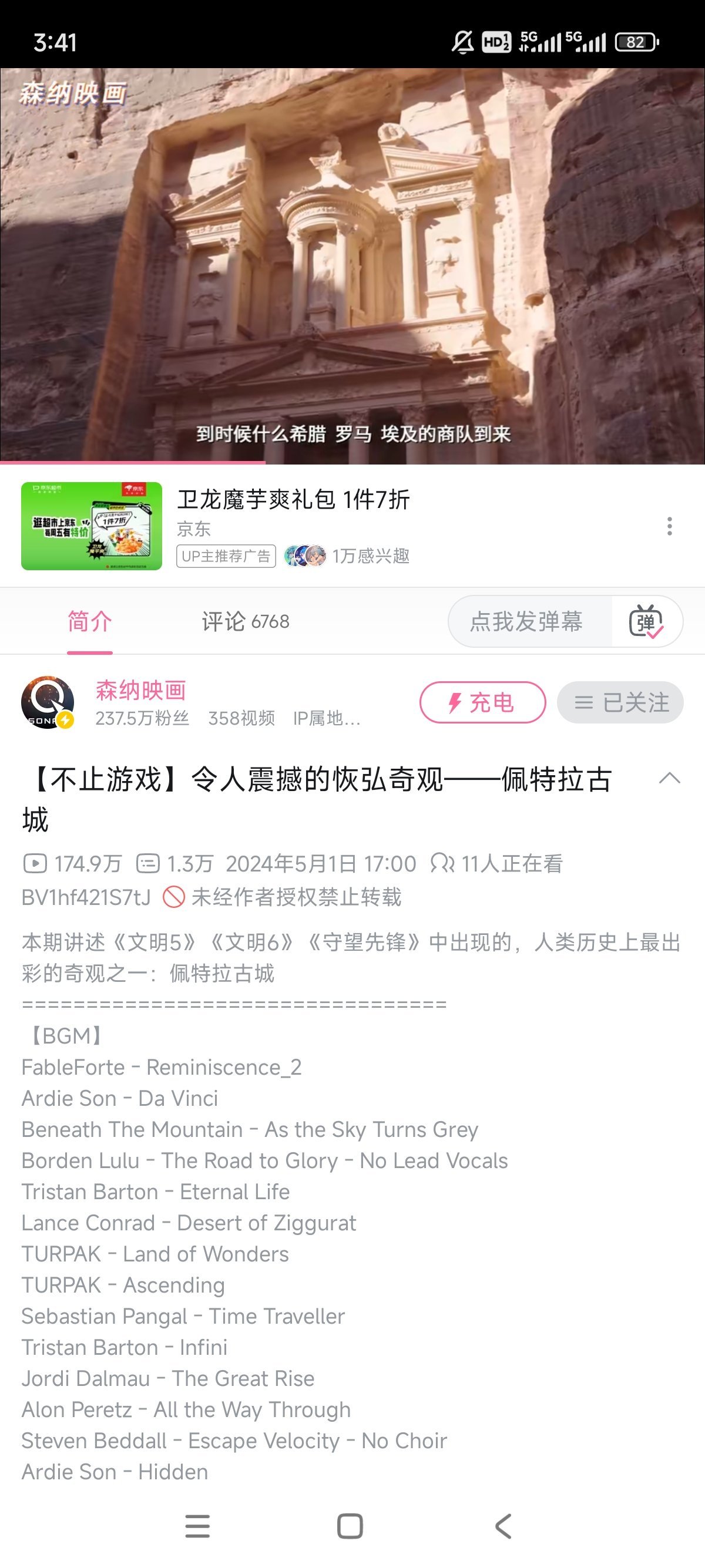Open 森纳映画's profile avatar
The height and width of the screenshot is (1568, 705).
tap(48, 702)
